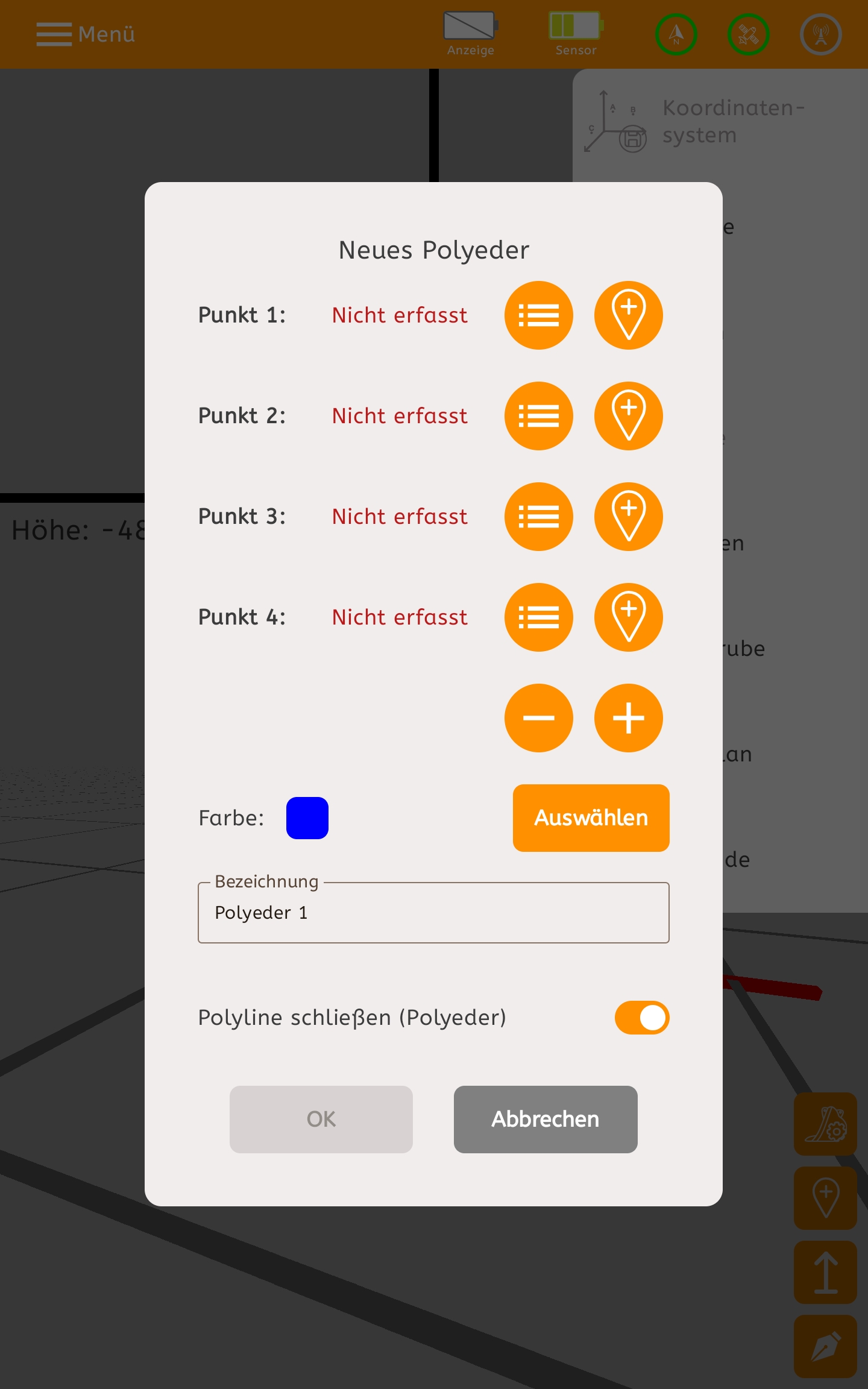This screenshot has height=1389, width=868.
Task: Disable Polyline schließen (Polyeder) switch
Action: 642,1018
